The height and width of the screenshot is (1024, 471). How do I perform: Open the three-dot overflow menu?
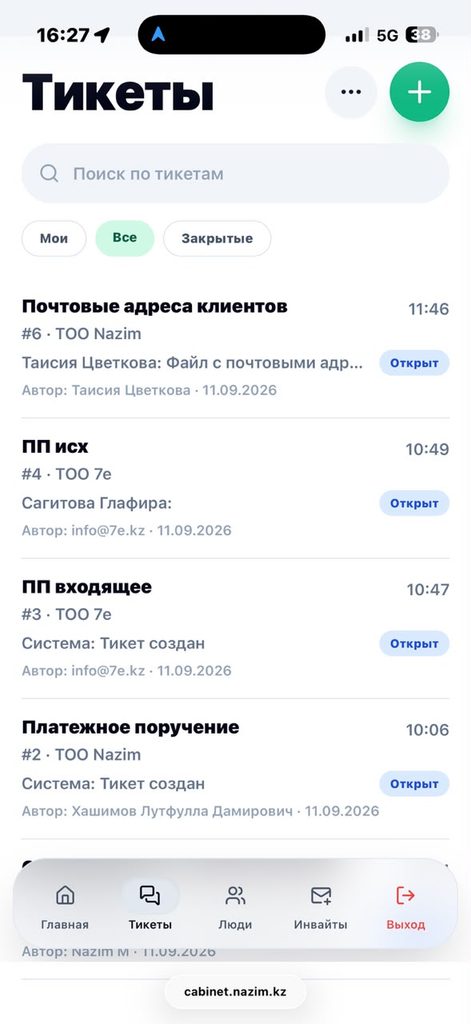point(351,92)
